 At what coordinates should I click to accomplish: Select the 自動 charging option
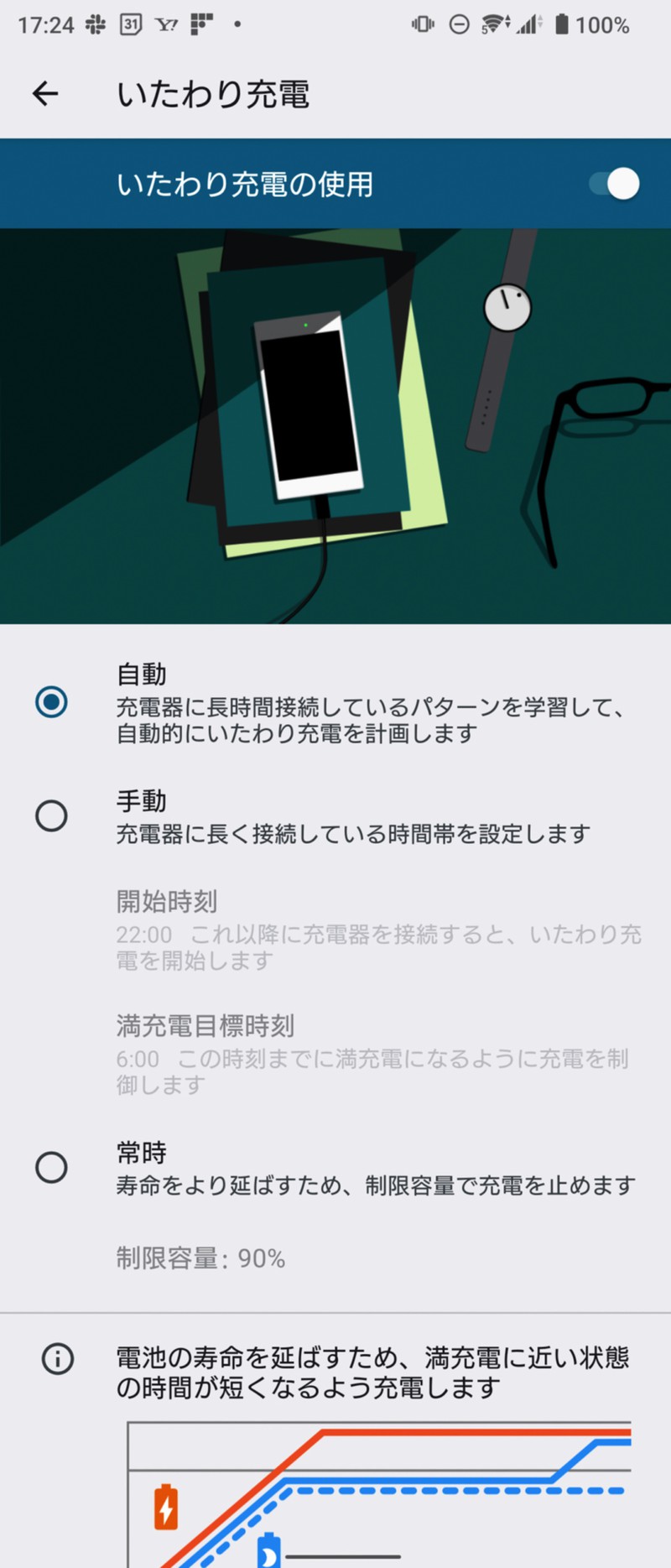51,701
